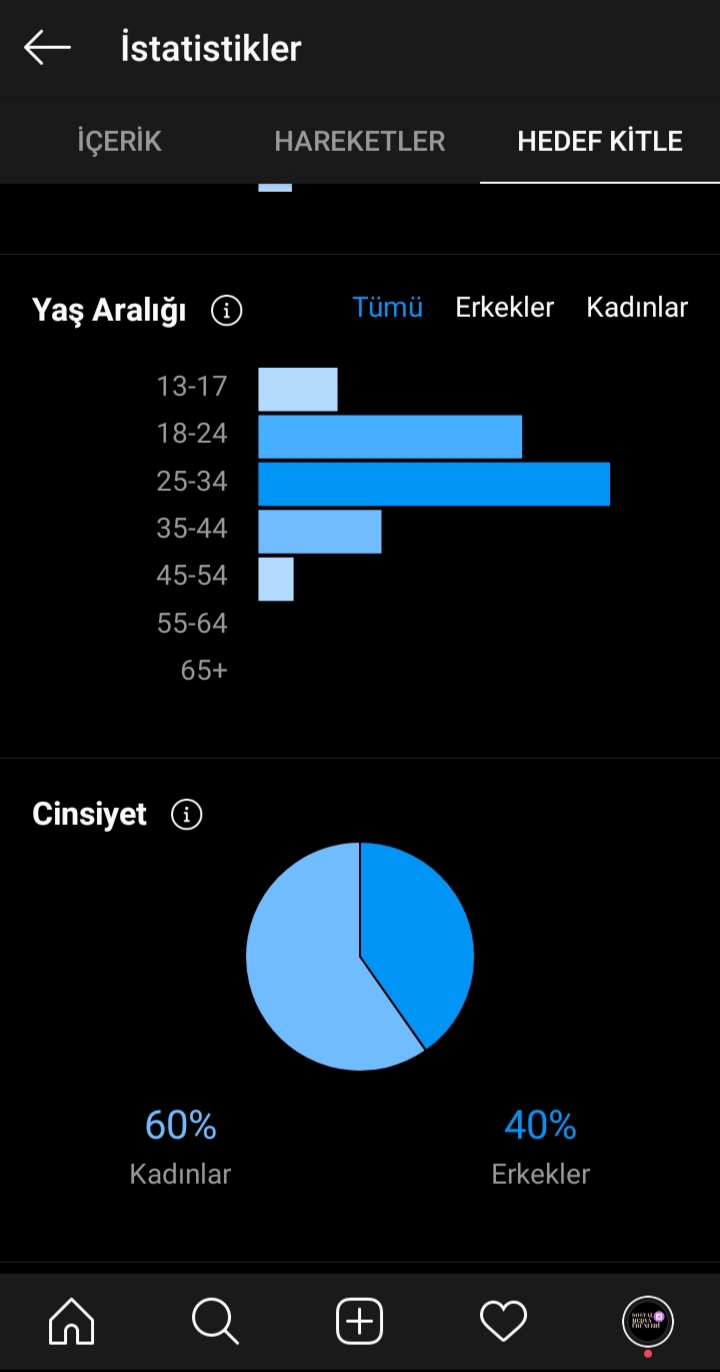Viewport: 720px width, 1372px height.
Task: Open the search and explore tab
Action: coord(215,1322)
